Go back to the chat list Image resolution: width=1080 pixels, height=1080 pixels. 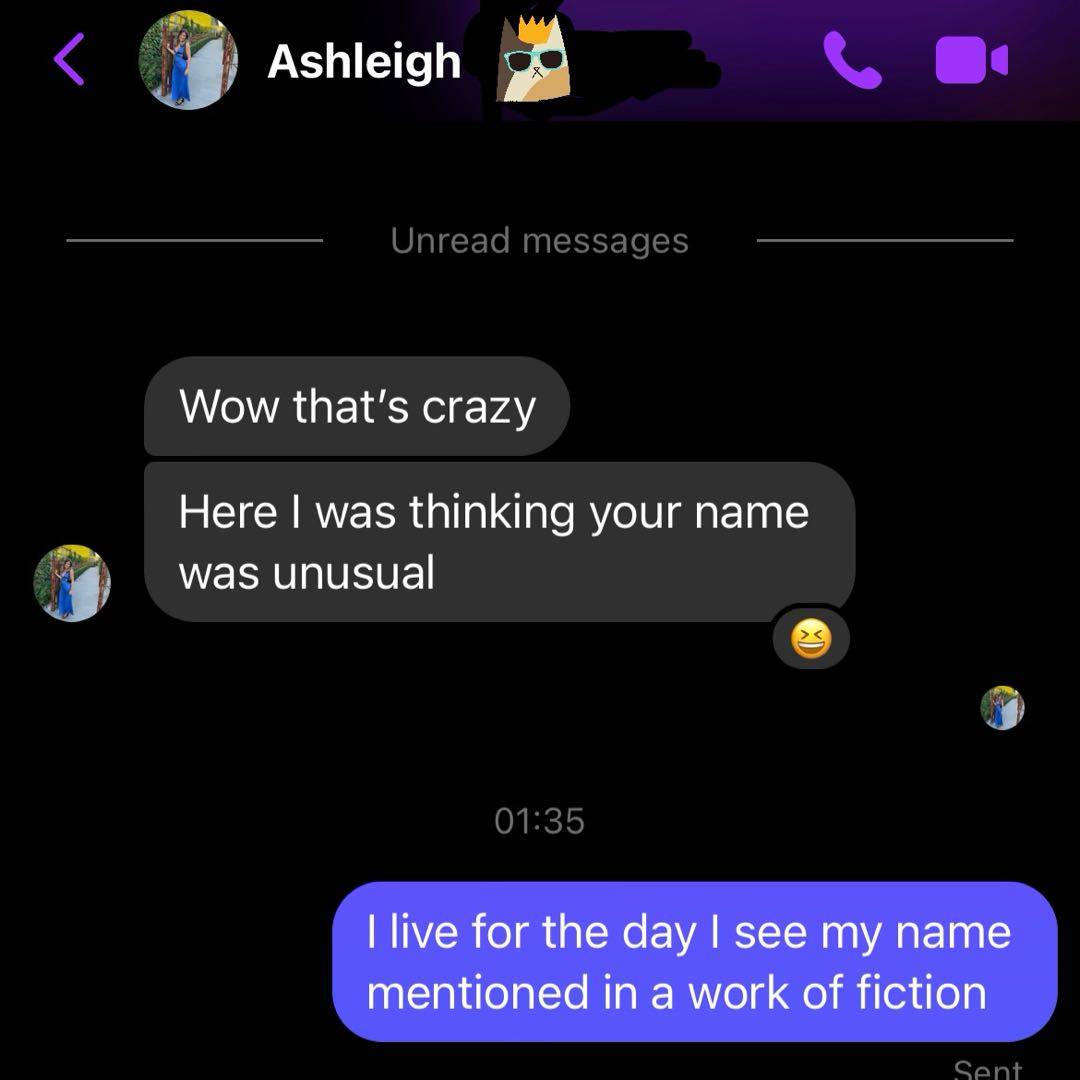click(68, 59)
